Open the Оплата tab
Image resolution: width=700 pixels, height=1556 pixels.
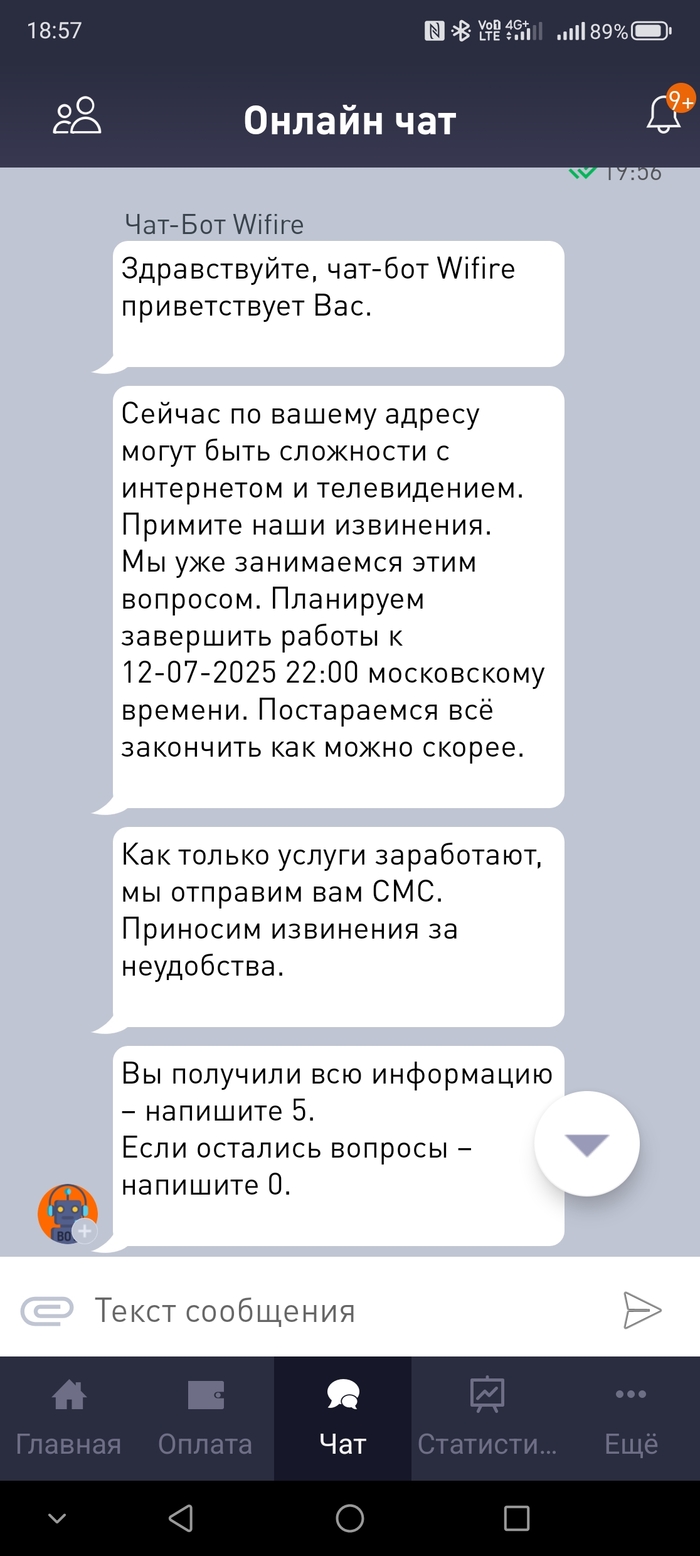click(x=205, y=1418)
